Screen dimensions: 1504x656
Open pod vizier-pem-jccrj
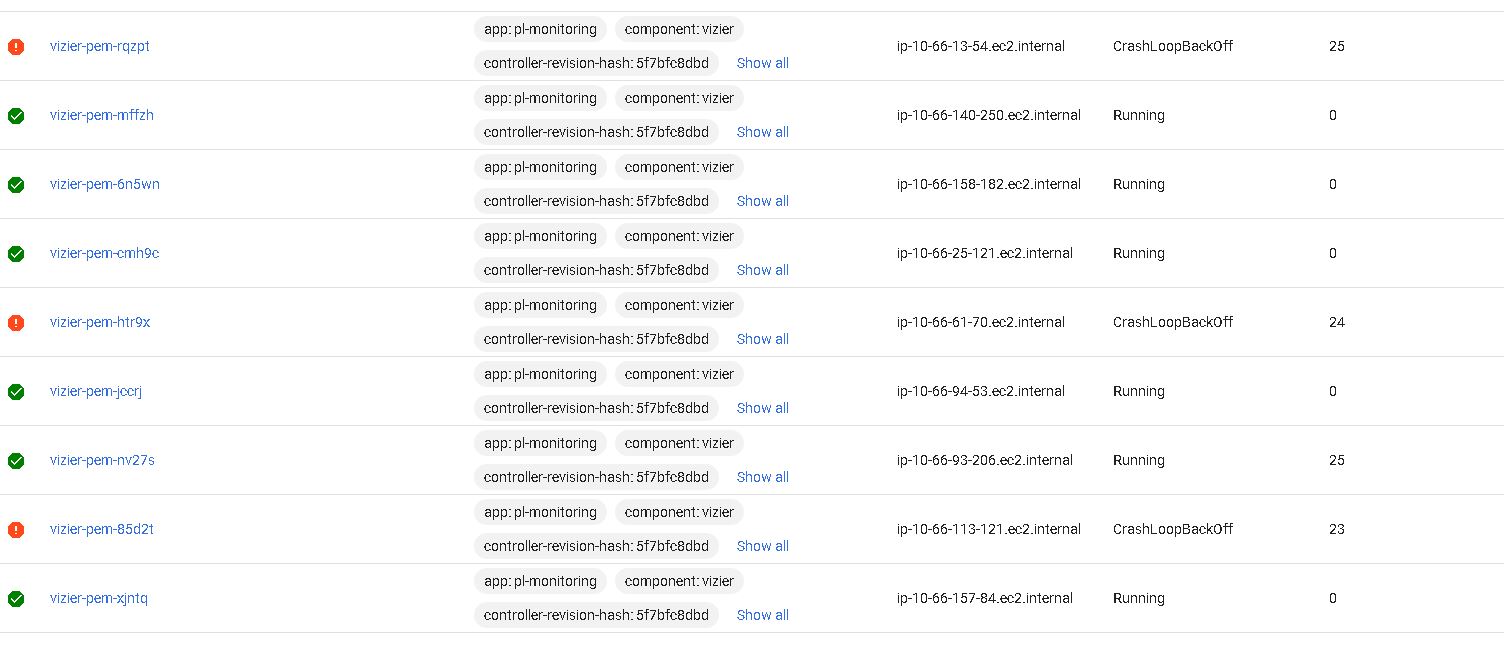96,391
